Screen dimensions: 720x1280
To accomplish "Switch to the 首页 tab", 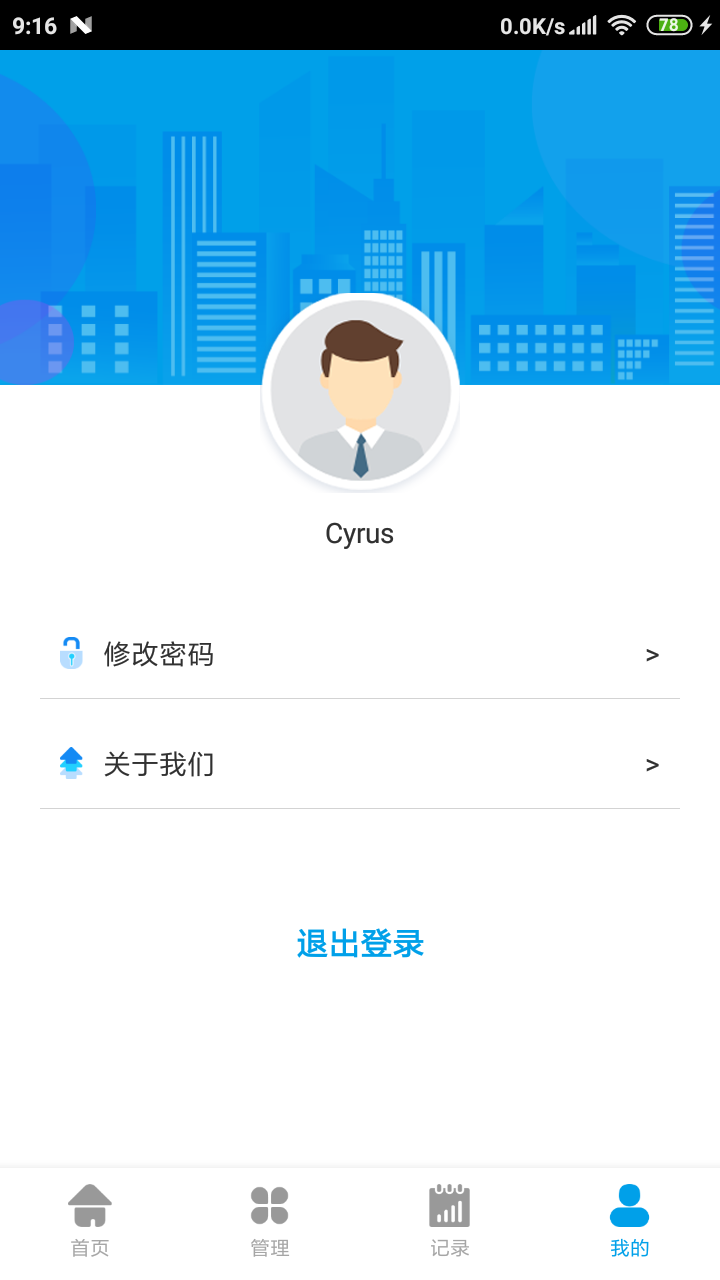I will click(89, 1220).
